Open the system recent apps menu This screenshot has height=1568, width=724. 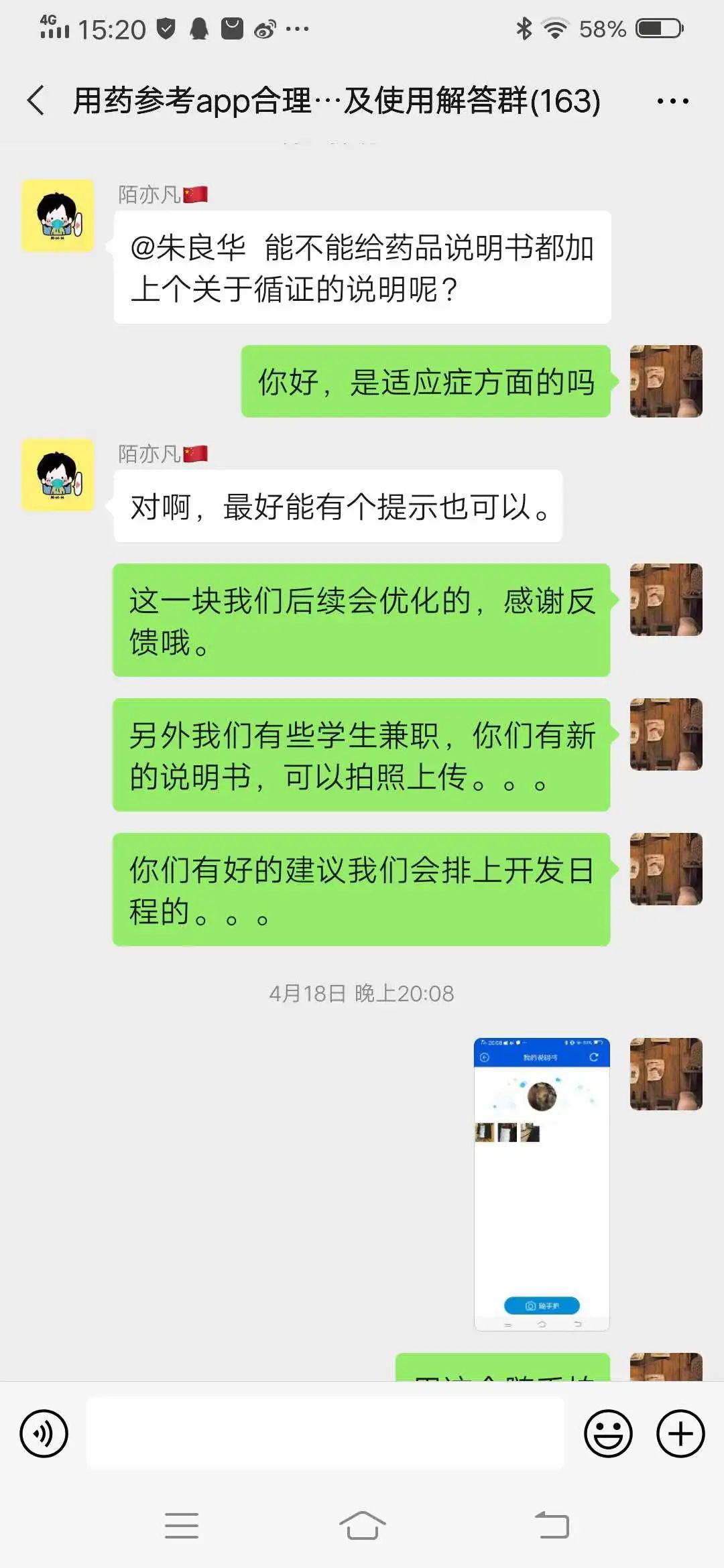click(182, 1526)
